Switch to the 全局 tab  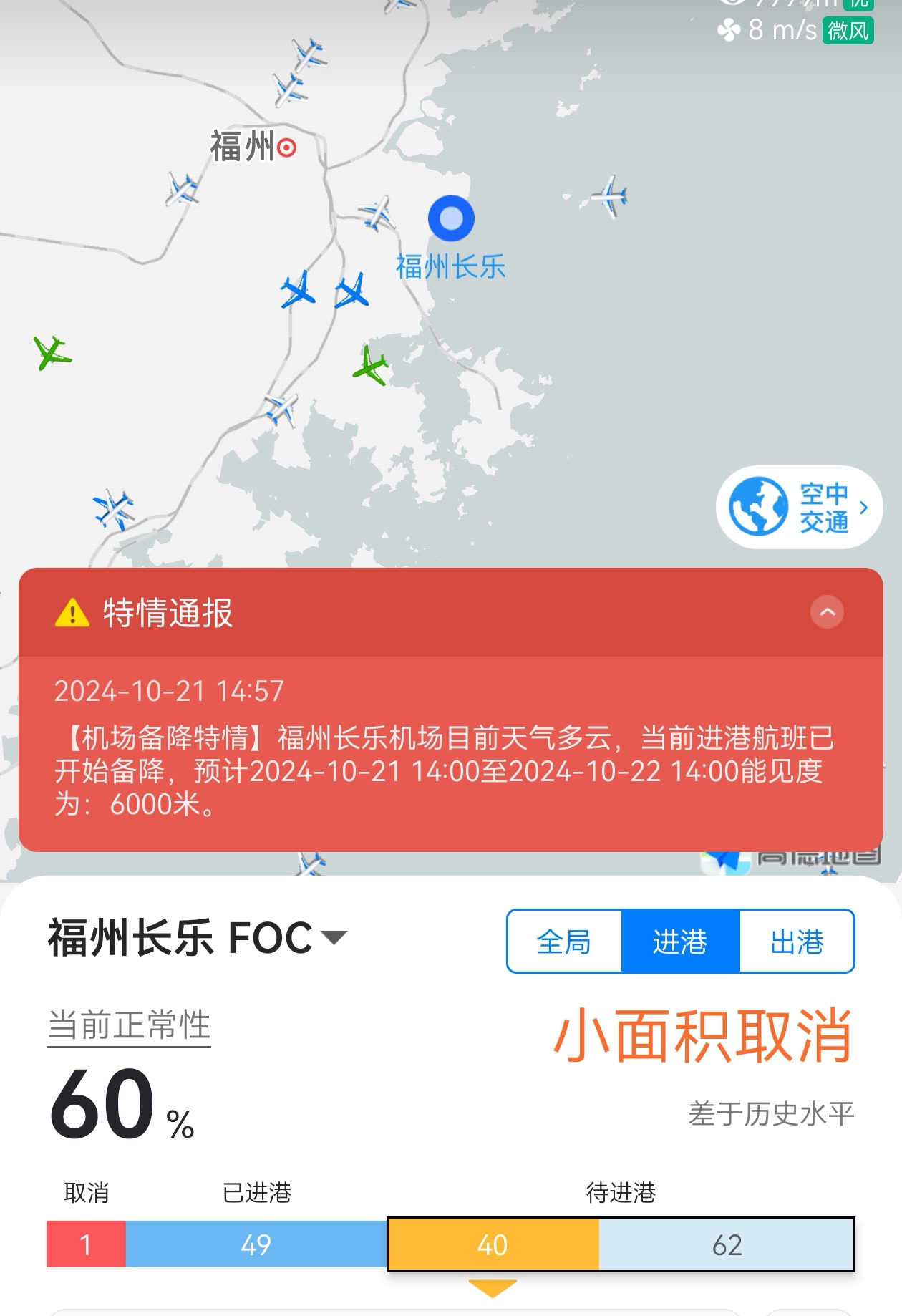click(x=564, y=942)
